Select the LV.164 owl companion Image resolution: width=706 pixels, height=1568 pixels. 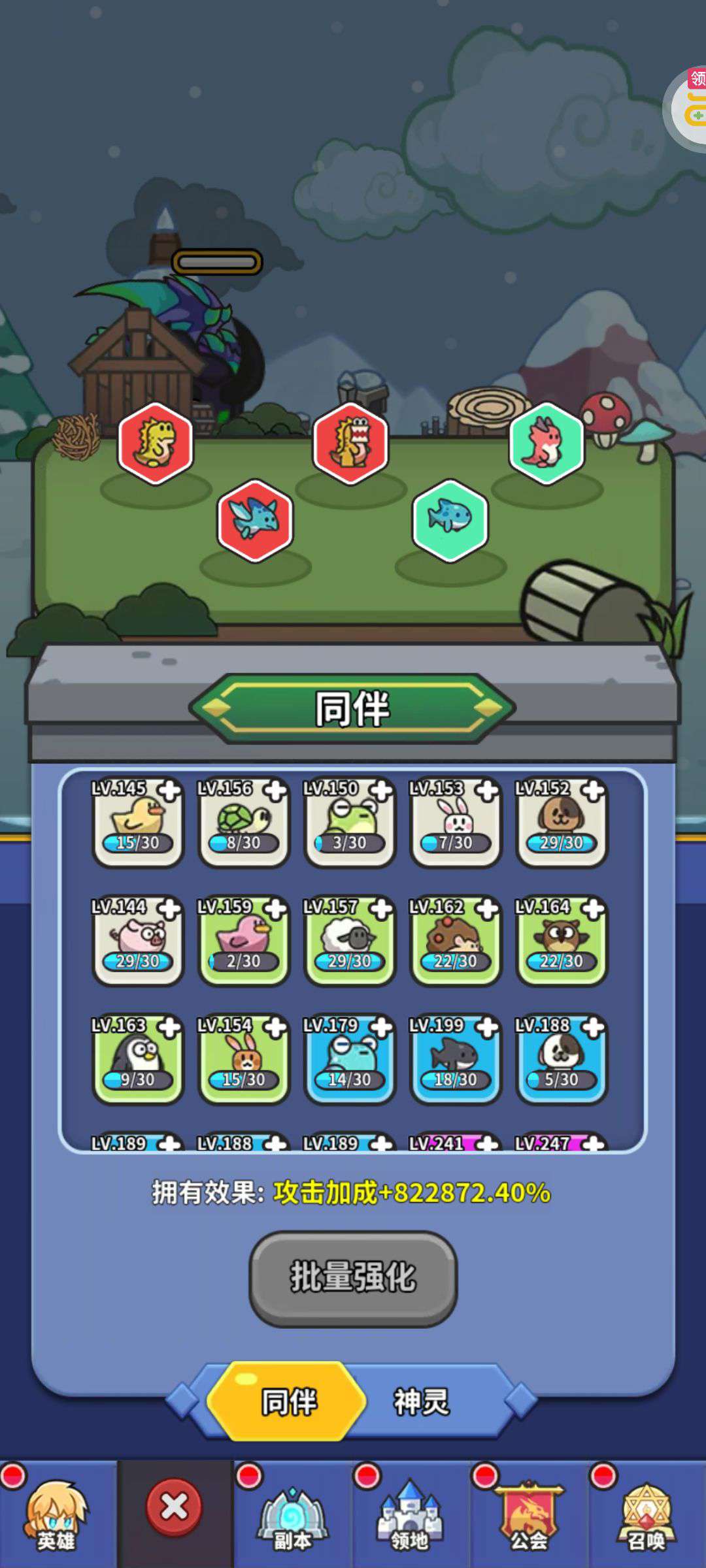[561, 941]
